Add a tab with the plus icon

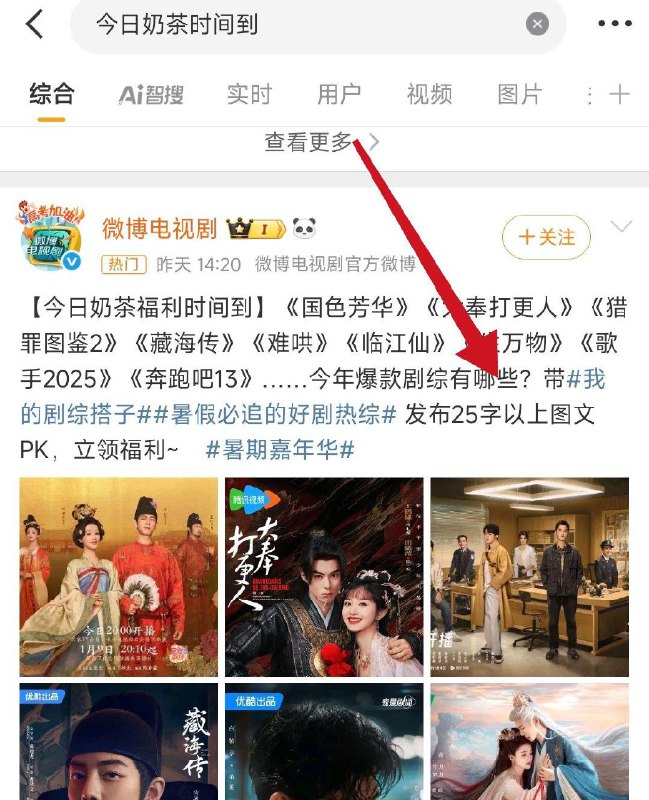[620, 95]
